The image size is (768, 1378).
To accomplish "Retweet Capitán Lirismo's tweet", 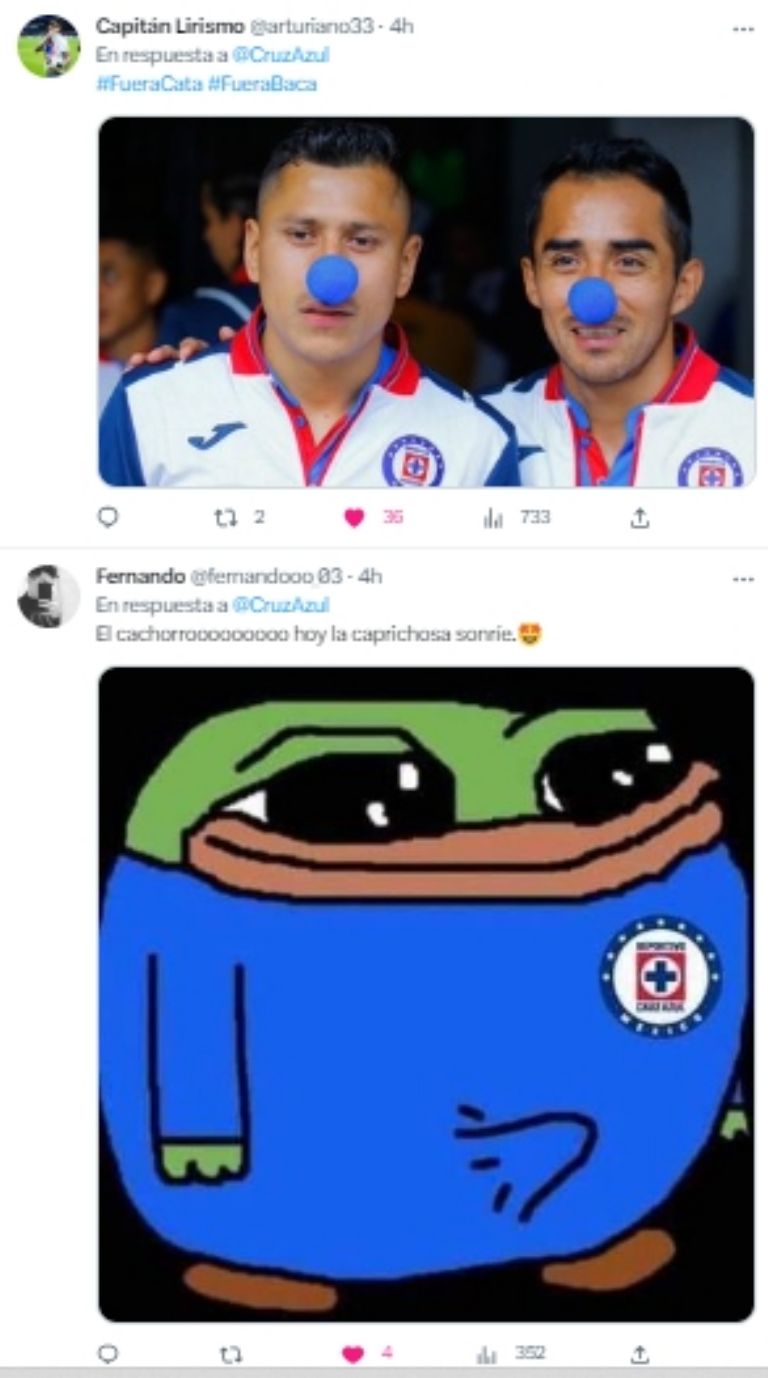I will click(228, 517).
